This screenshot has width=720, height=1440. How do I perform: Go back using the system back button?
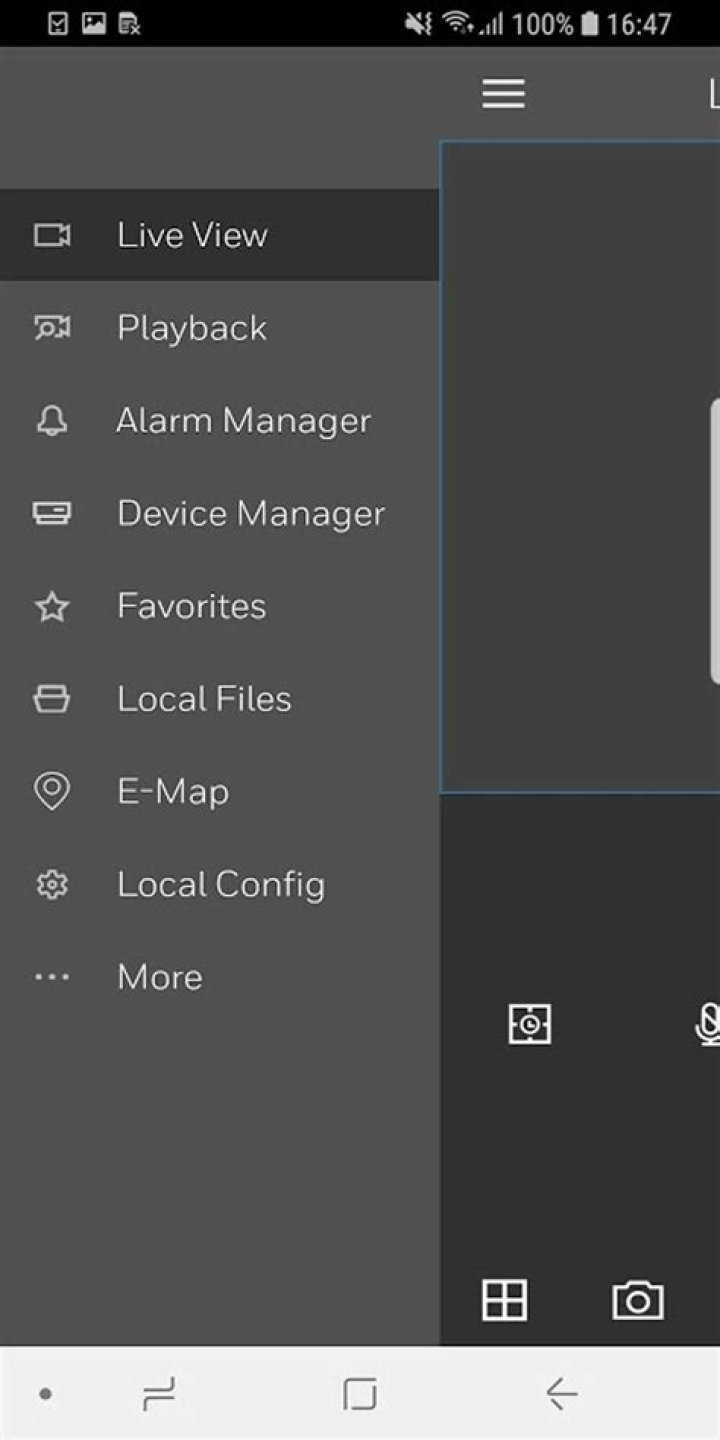pyautogui.click(x=561, y=1393)
